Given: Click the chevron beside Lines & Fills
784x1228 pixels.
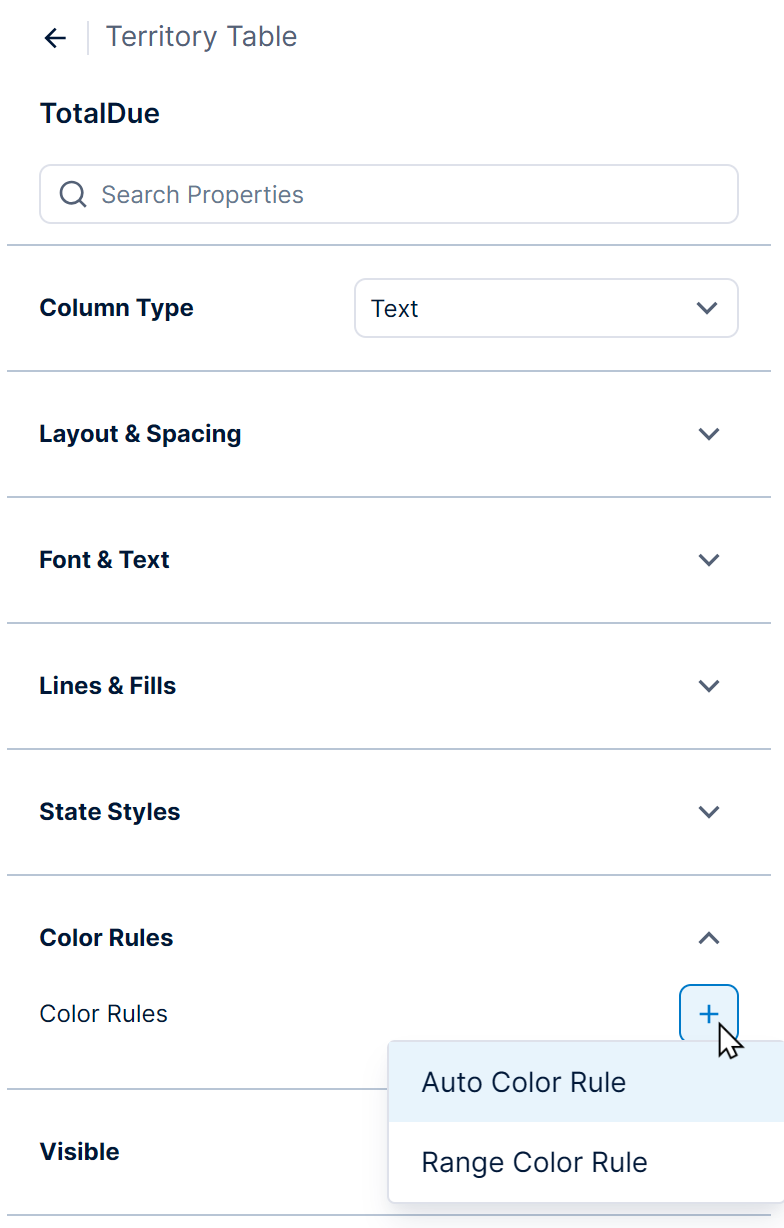Looking at the screenshot, I should pos(709,686).
